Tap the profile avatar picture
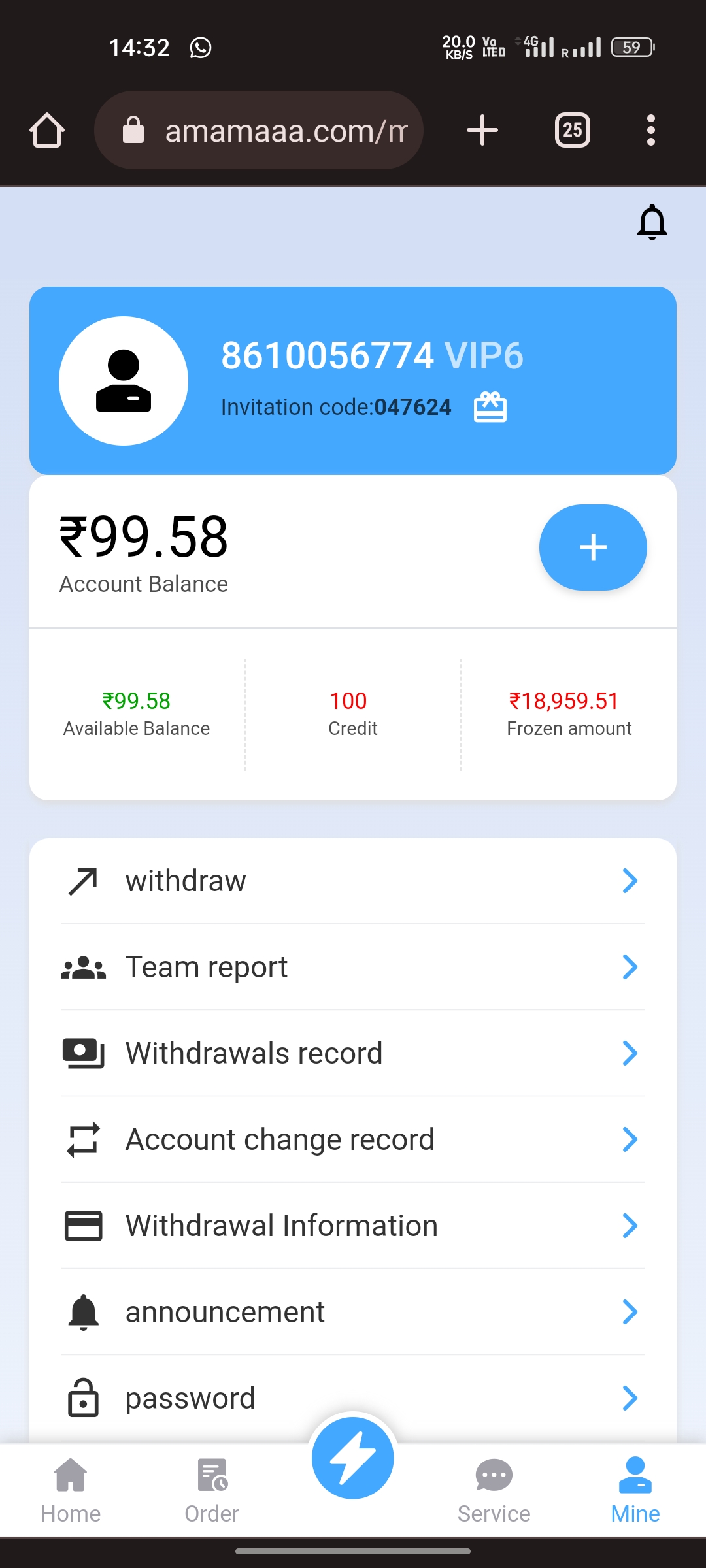706x1568 pixels. tap(124, 381)
